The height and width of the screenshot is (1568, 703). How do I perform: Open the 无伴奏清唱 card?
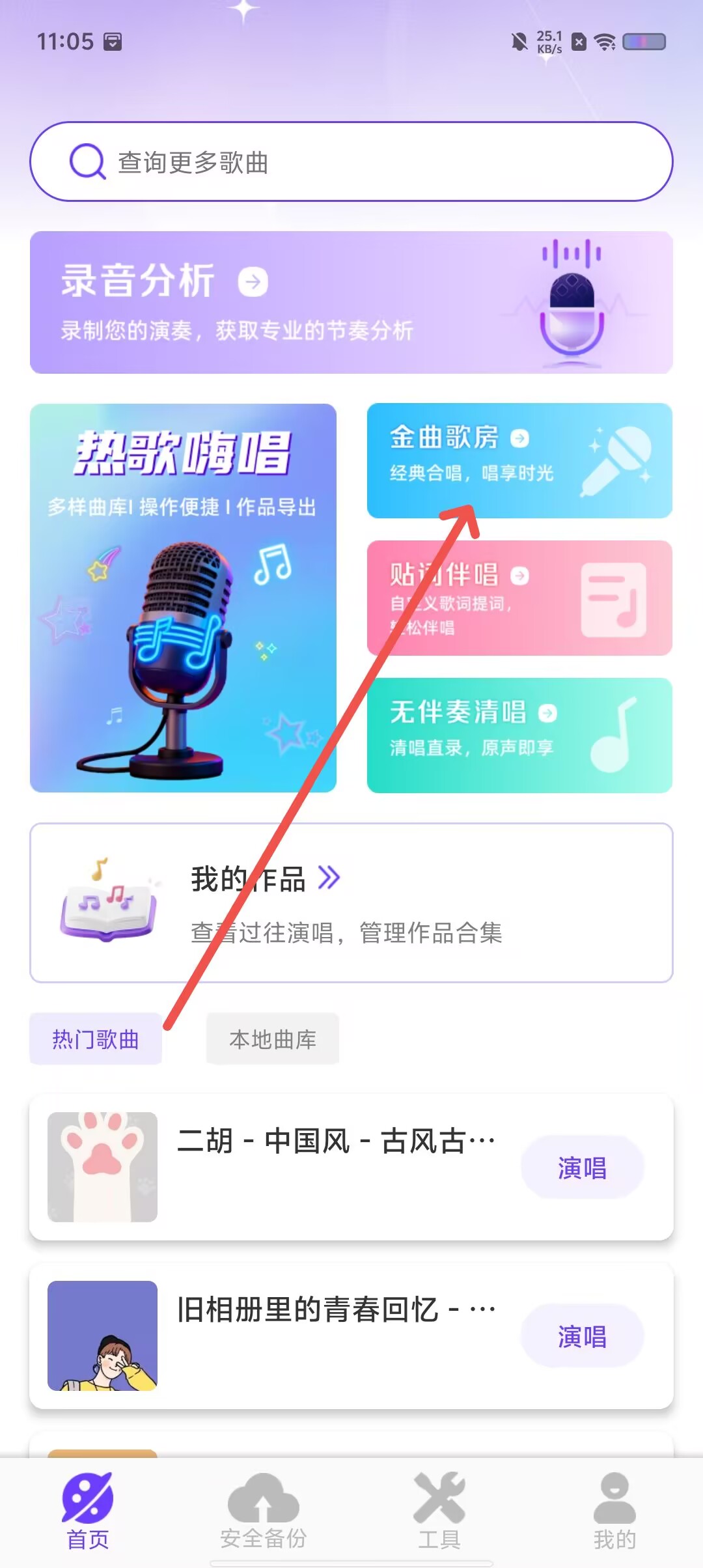click(x=519, y=735)
